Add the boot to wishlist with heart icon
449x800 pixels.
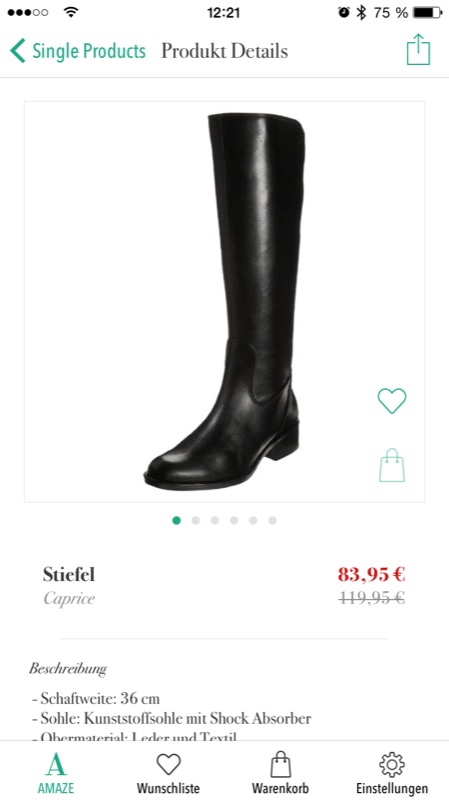point(392,401)
